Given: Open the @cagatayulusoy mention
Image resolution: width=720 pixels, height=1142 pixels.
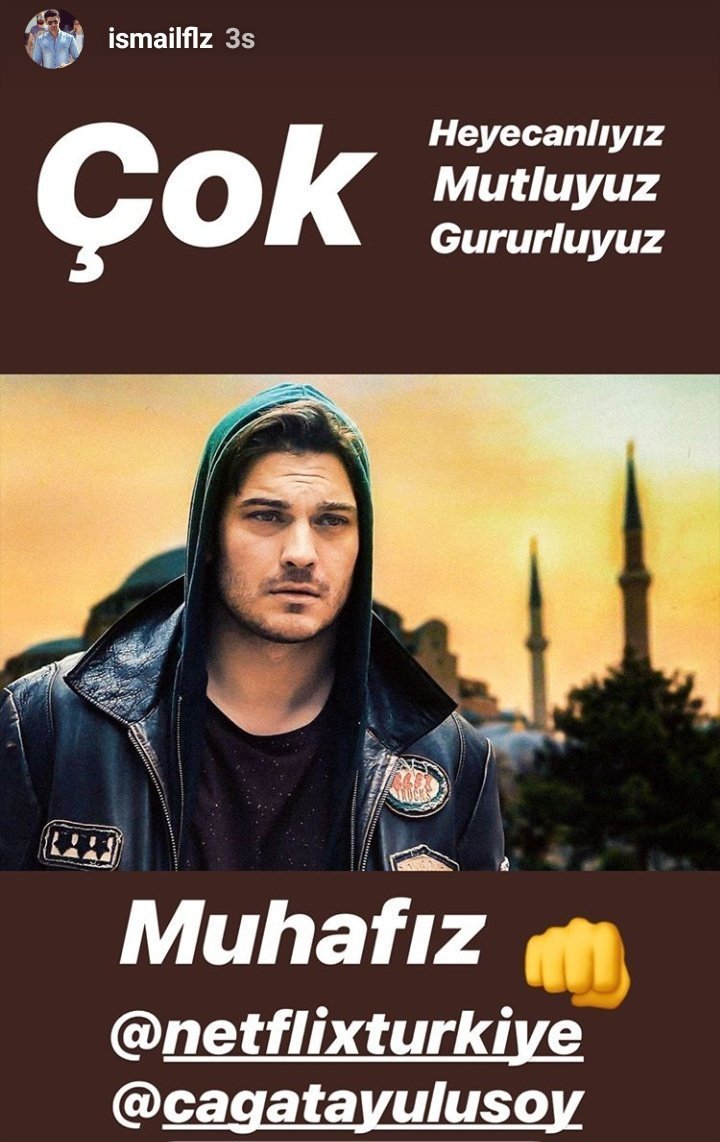Looking at the screenshot, I should (x=347, y=1107).
